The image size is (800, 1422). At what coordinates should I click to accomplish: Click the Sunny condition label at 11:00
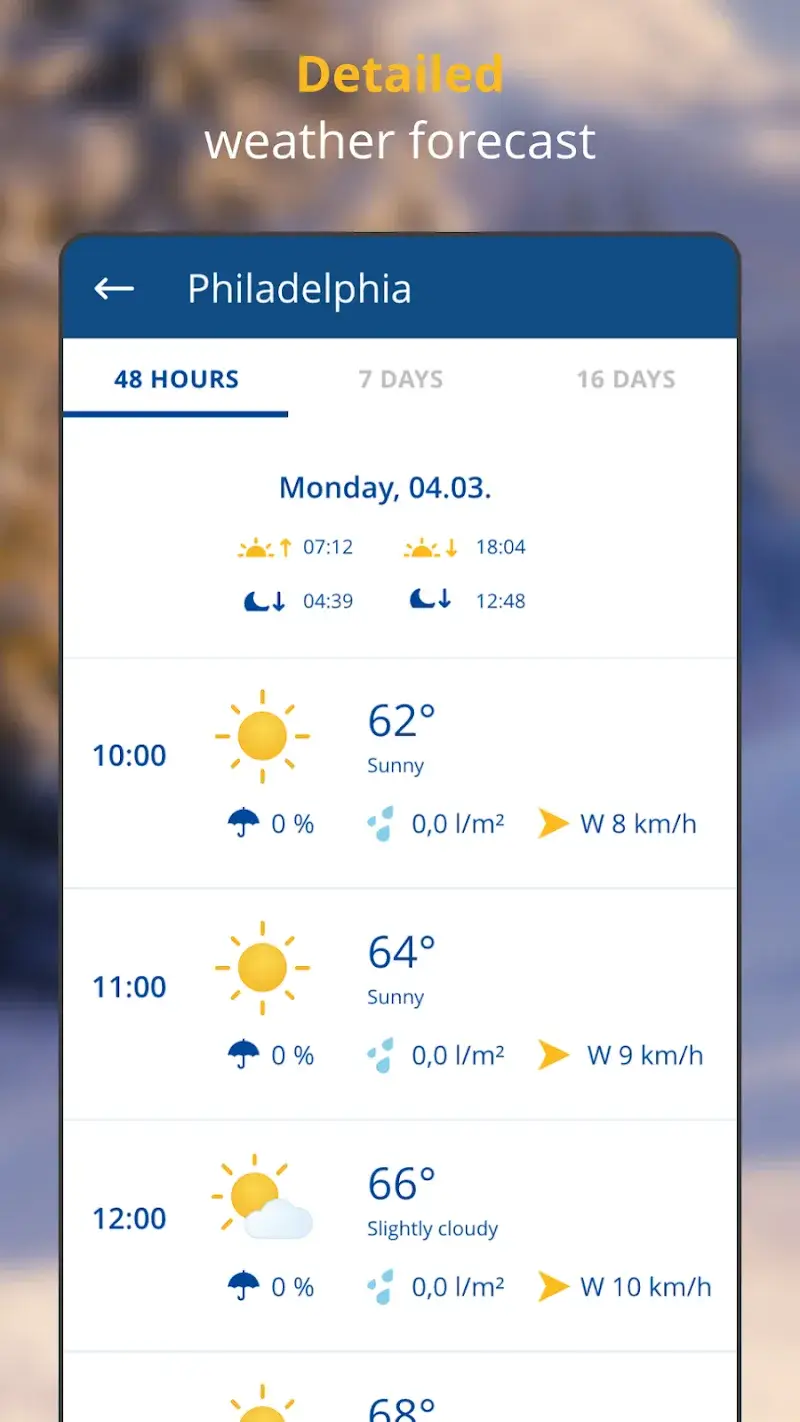tap(396, 996)
